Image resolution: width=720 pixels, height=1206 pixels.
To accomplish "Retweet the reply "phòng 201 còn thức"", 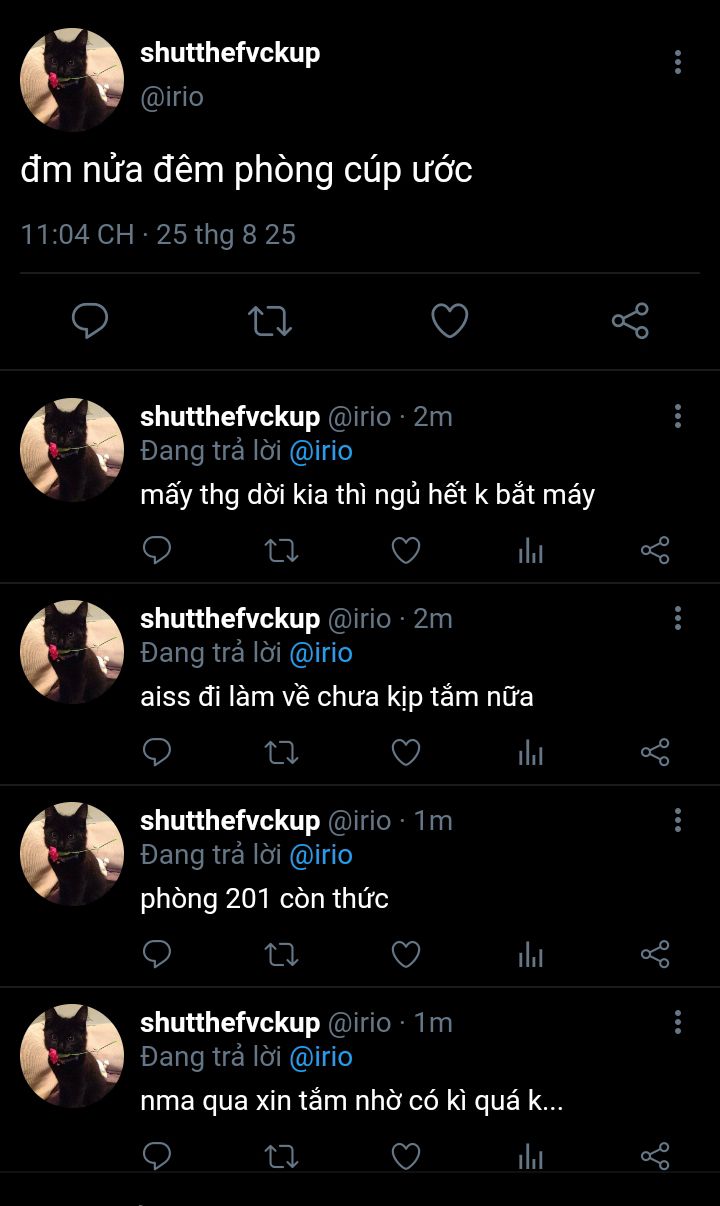I will pyautogui.click(x=281, y=954).
